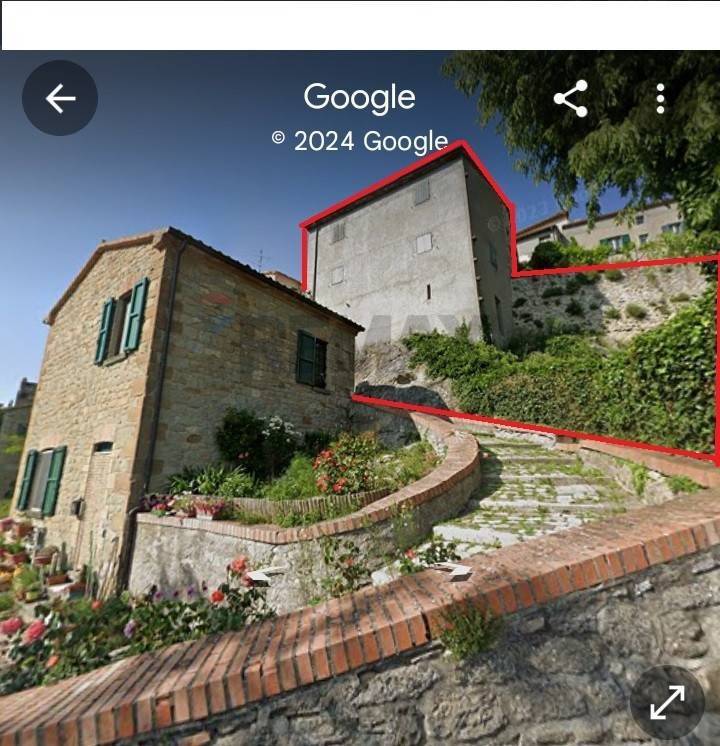The width and height of the screenshot is (720, 746).
Task: Click the © 2024 Google copyright text
Action: click(x=356, y=142)
